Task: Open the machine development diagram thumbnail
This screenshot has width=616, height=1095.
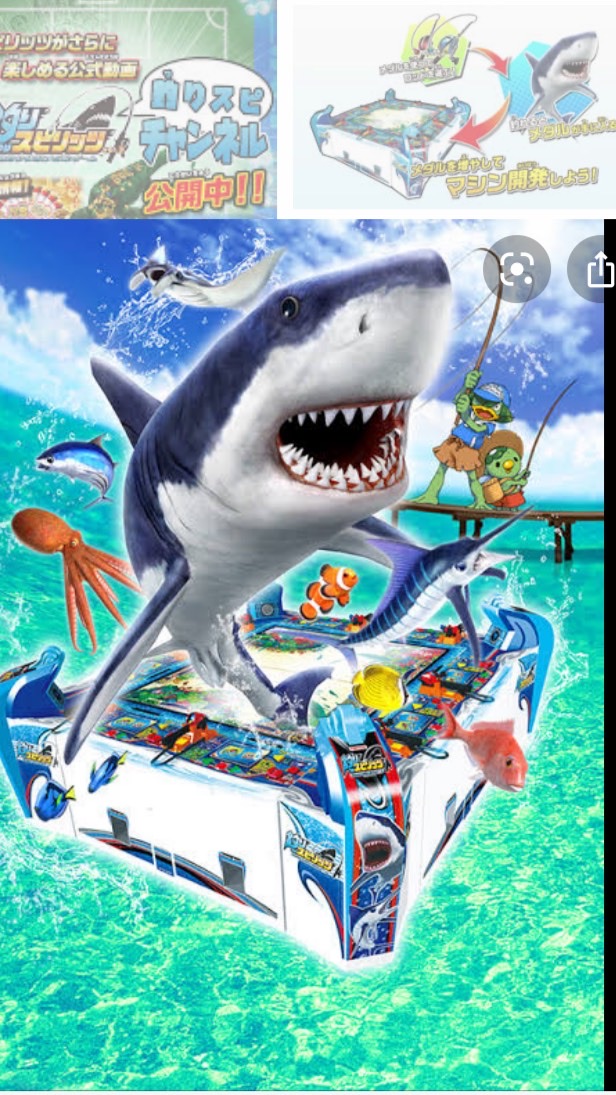Action: tap(453, 107)
